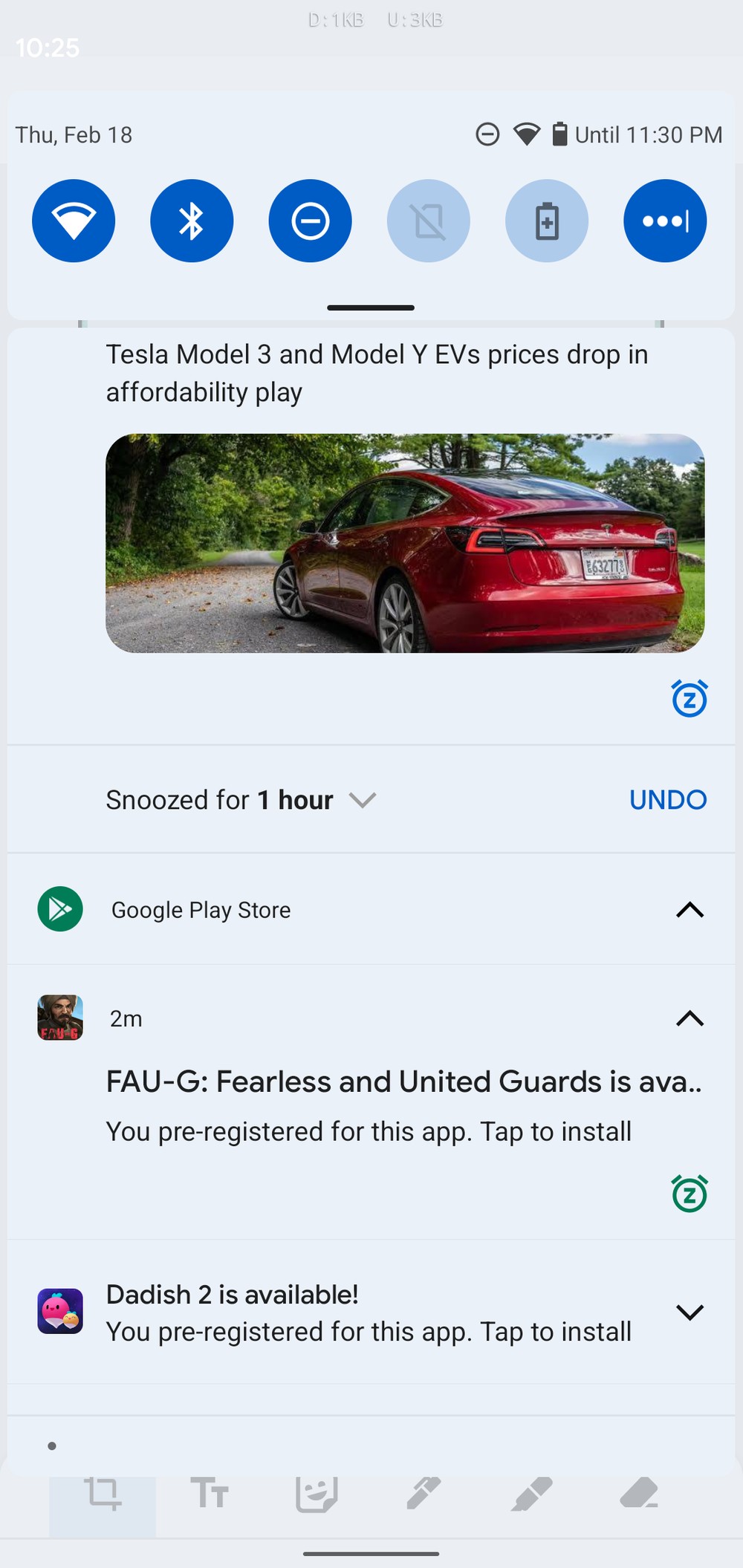This screenshot has height=1568, width=743.
Task: Select the text tool
Action: (210, 1493)
